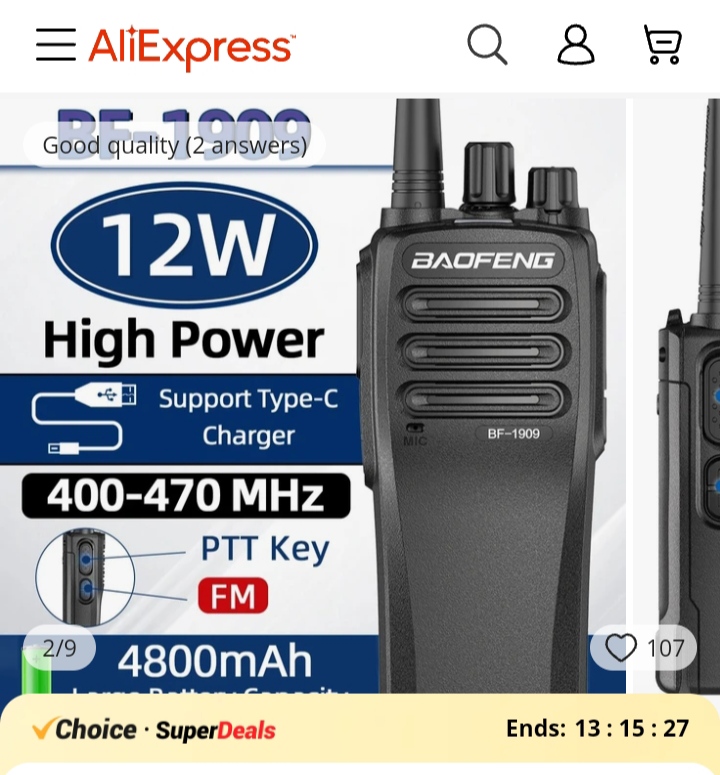This screenshot has width=720, height=775.
Task: Open the shopping cart
Action: coord(662,45)
